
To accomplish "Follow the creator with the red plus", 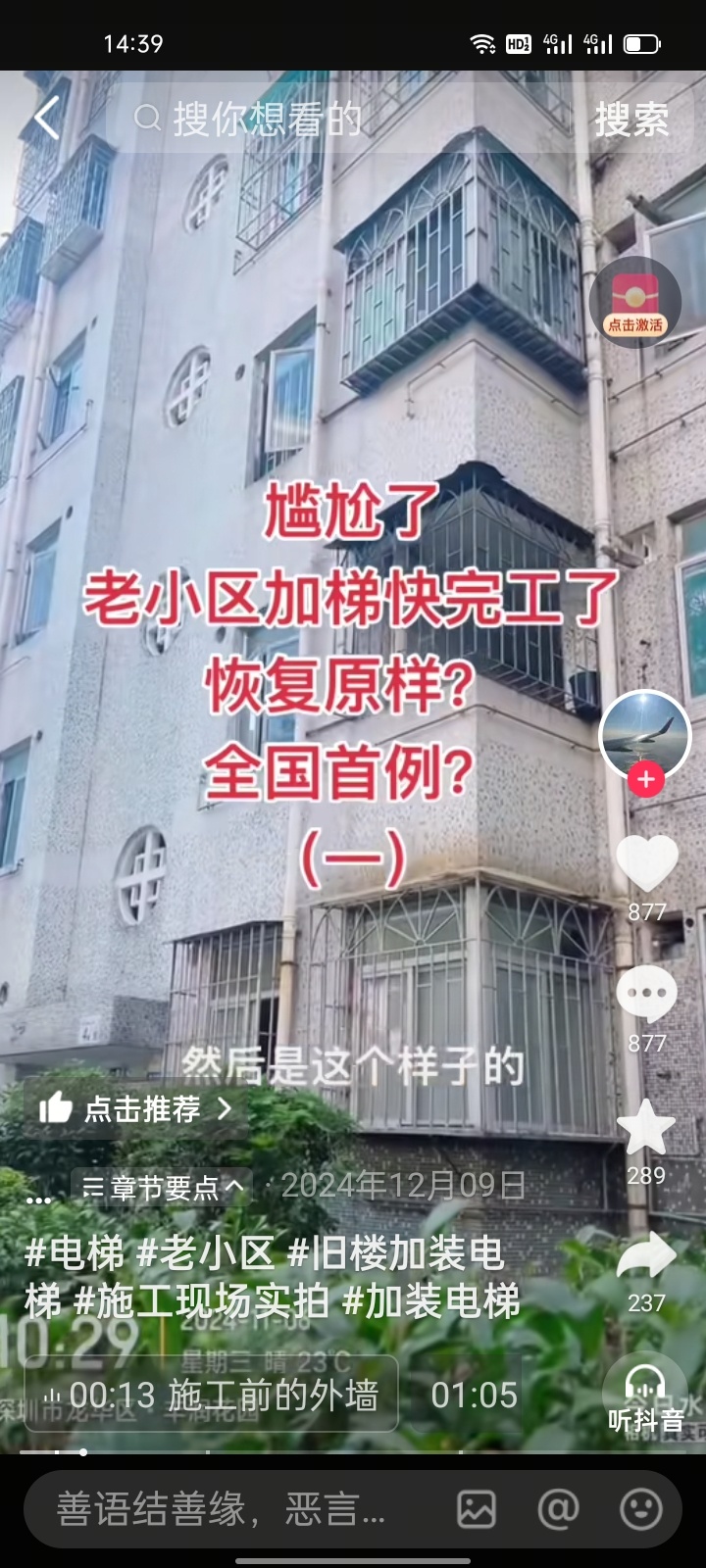I will click(645, 780).
